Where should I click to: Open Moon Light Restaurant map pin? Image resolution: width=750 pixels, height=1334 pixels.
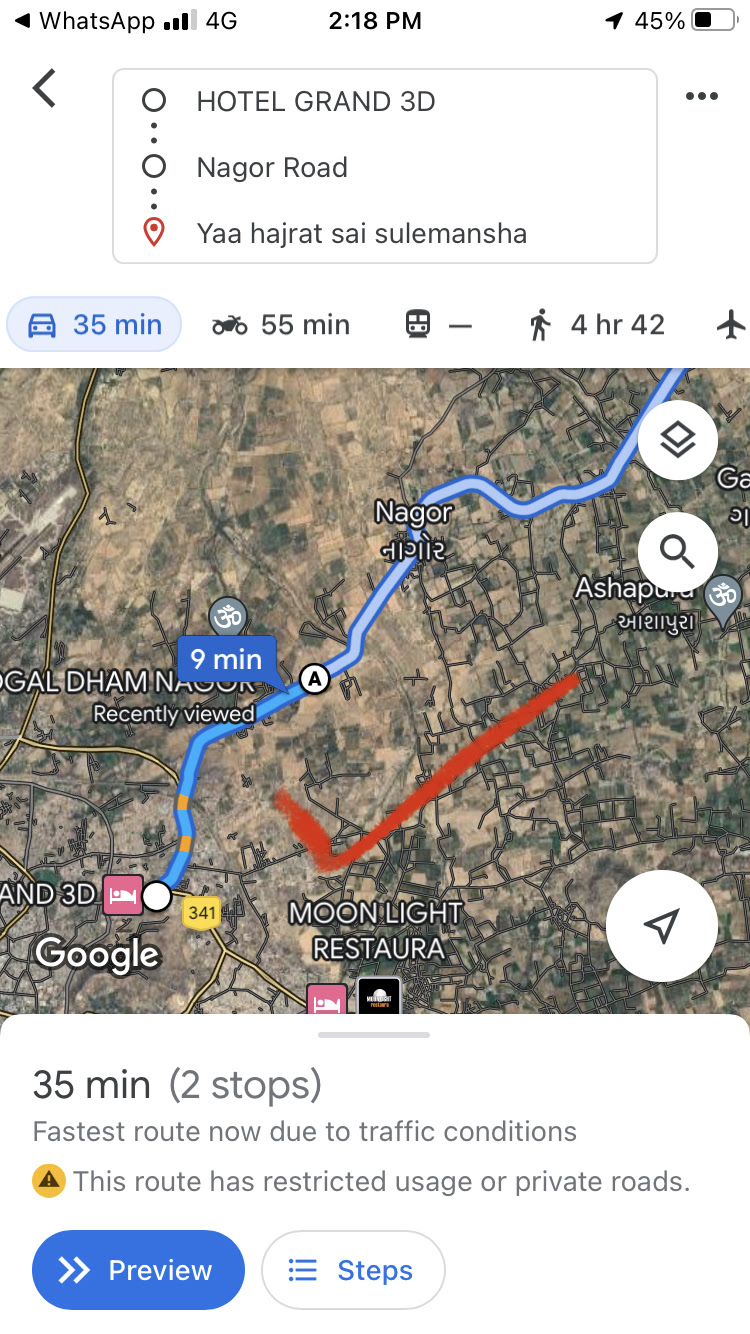pos(379,996)
